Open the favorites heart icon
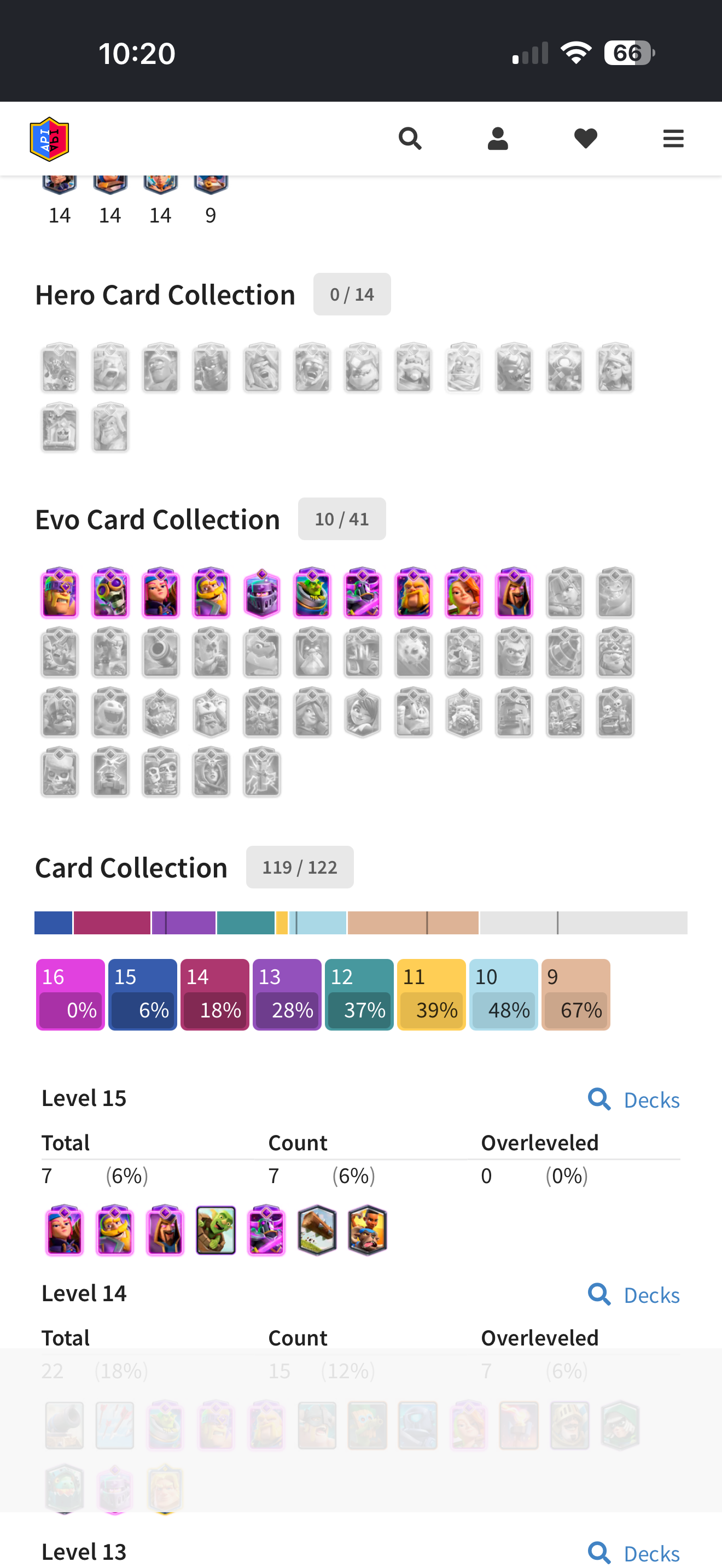The image size is (722, 1568). [586, 139]
